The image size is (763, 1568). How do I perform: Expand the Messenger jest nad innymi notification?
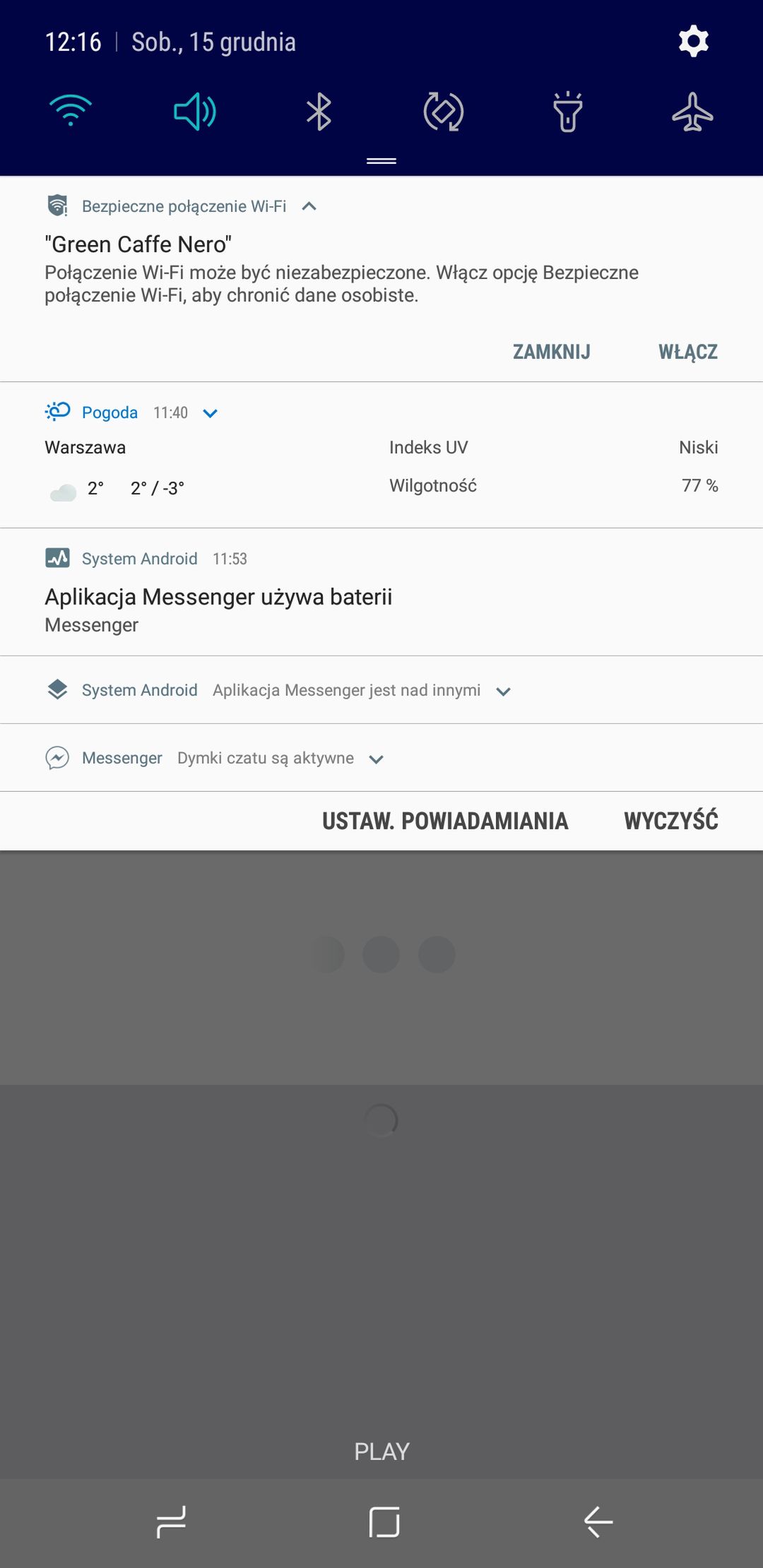click(503, 691)
